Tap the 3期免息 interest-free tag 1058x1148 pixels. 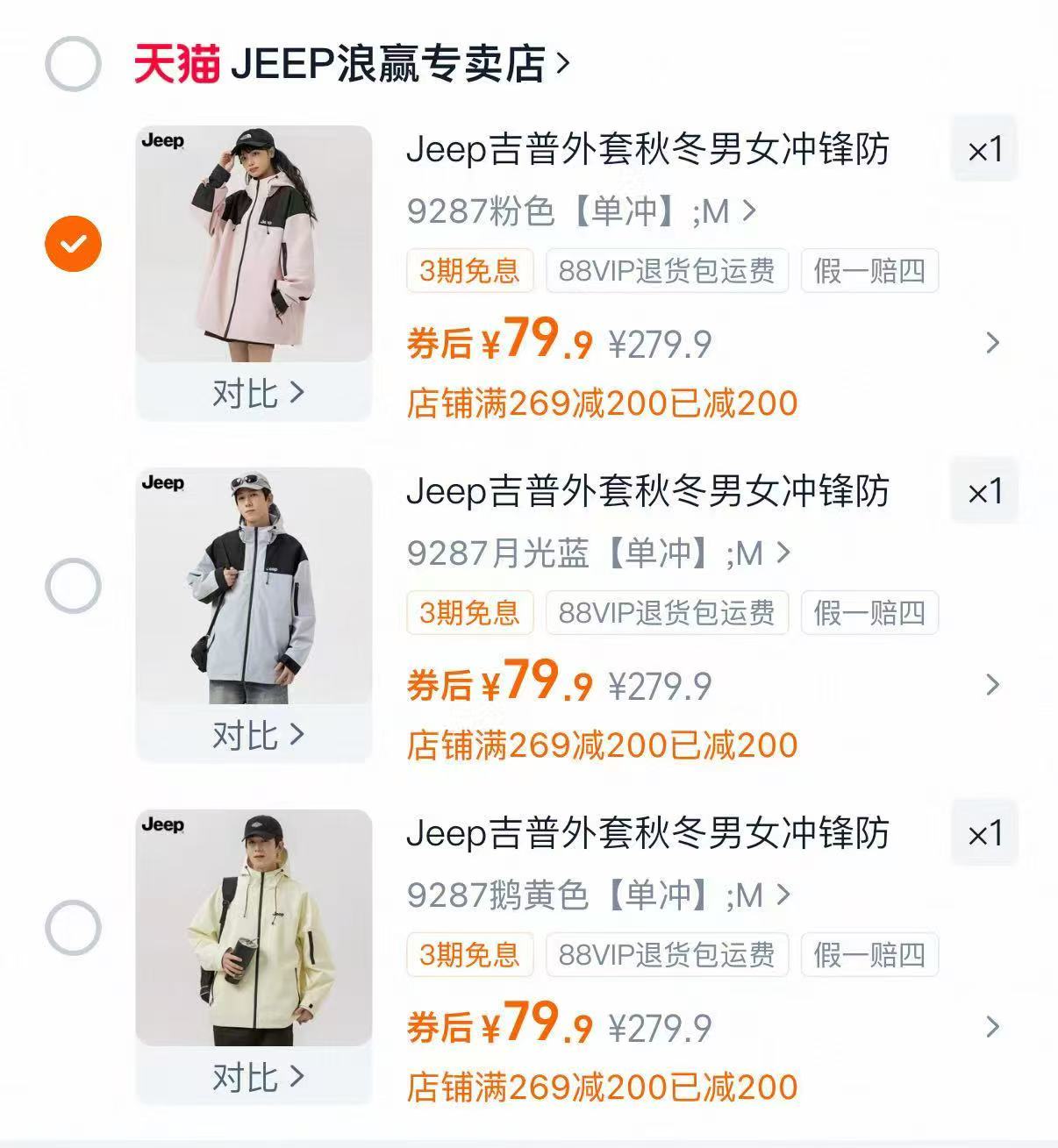click(x=469, y=272)
